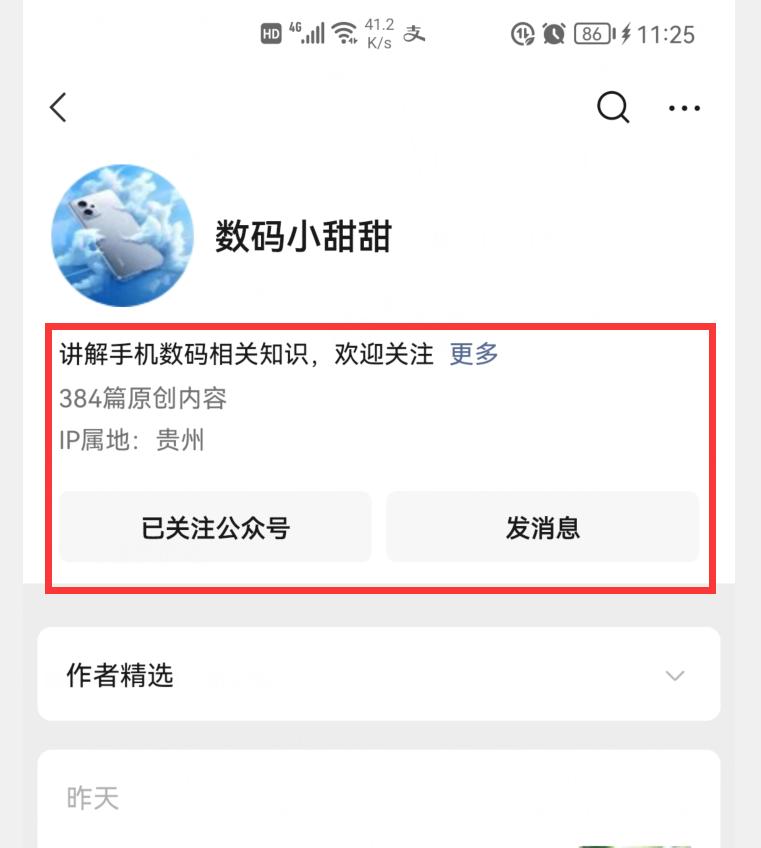Screen dimensions: 761x848
Task: Toggle follow status via 已关注公众号 button
Action: (214, 527)
